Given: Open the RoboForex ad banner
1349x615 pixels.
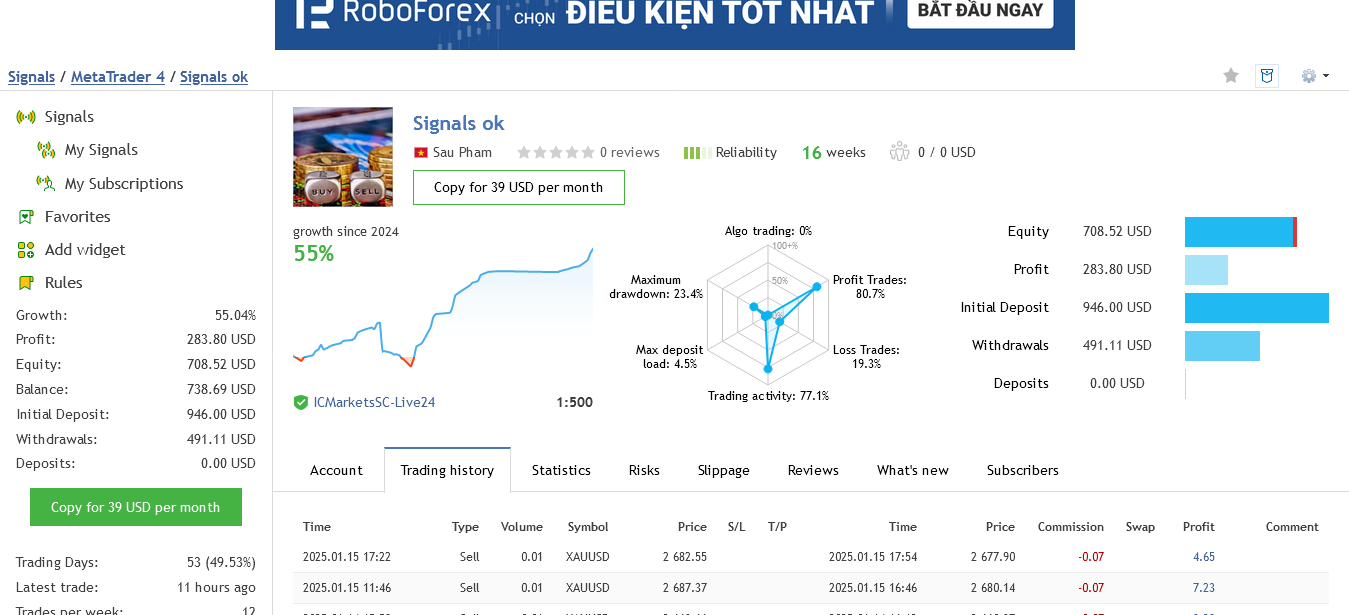Looking at the screenshot, I should pos(674,20).
